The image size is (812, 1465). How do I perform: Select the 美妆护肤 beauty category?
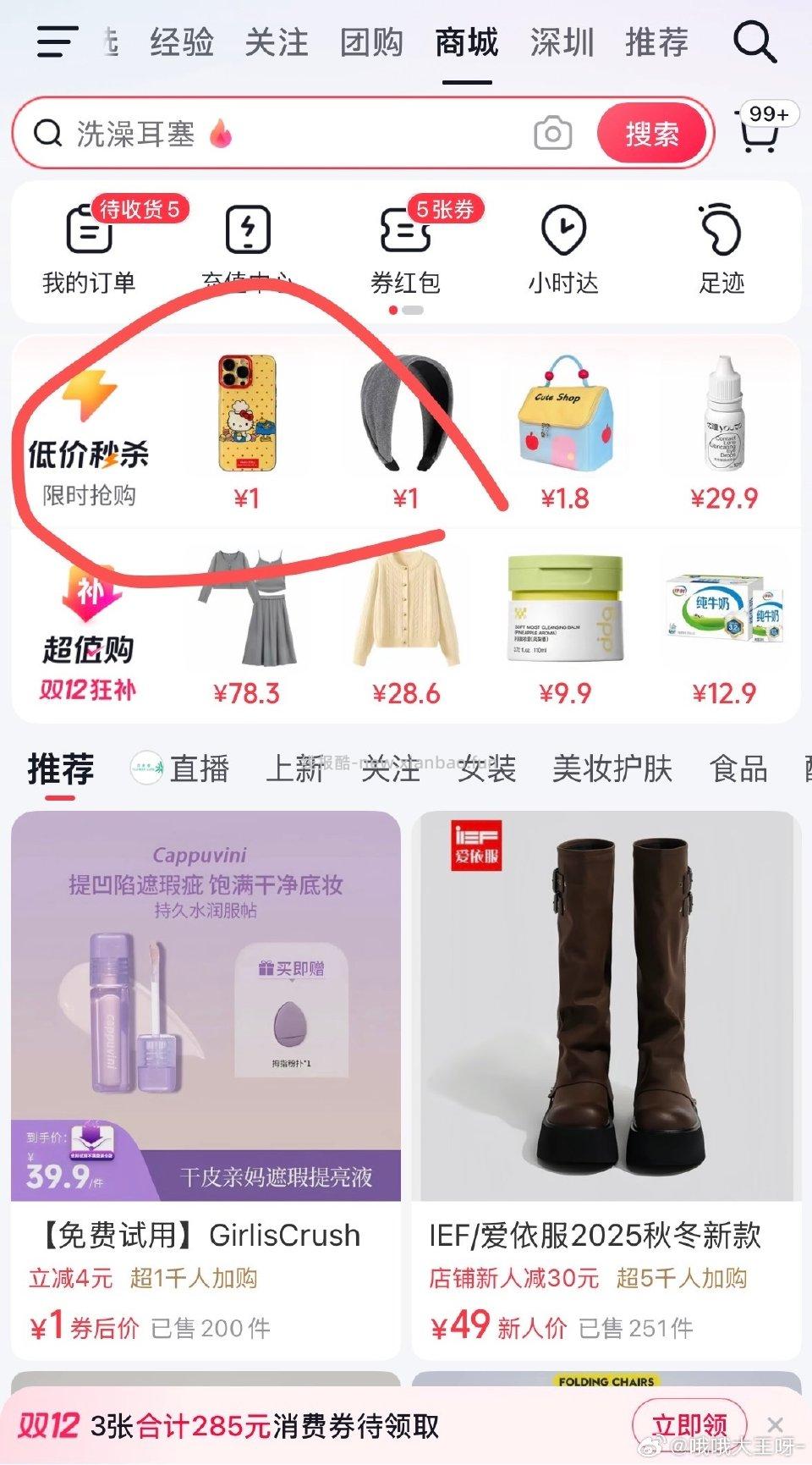(x=612, y=768)
